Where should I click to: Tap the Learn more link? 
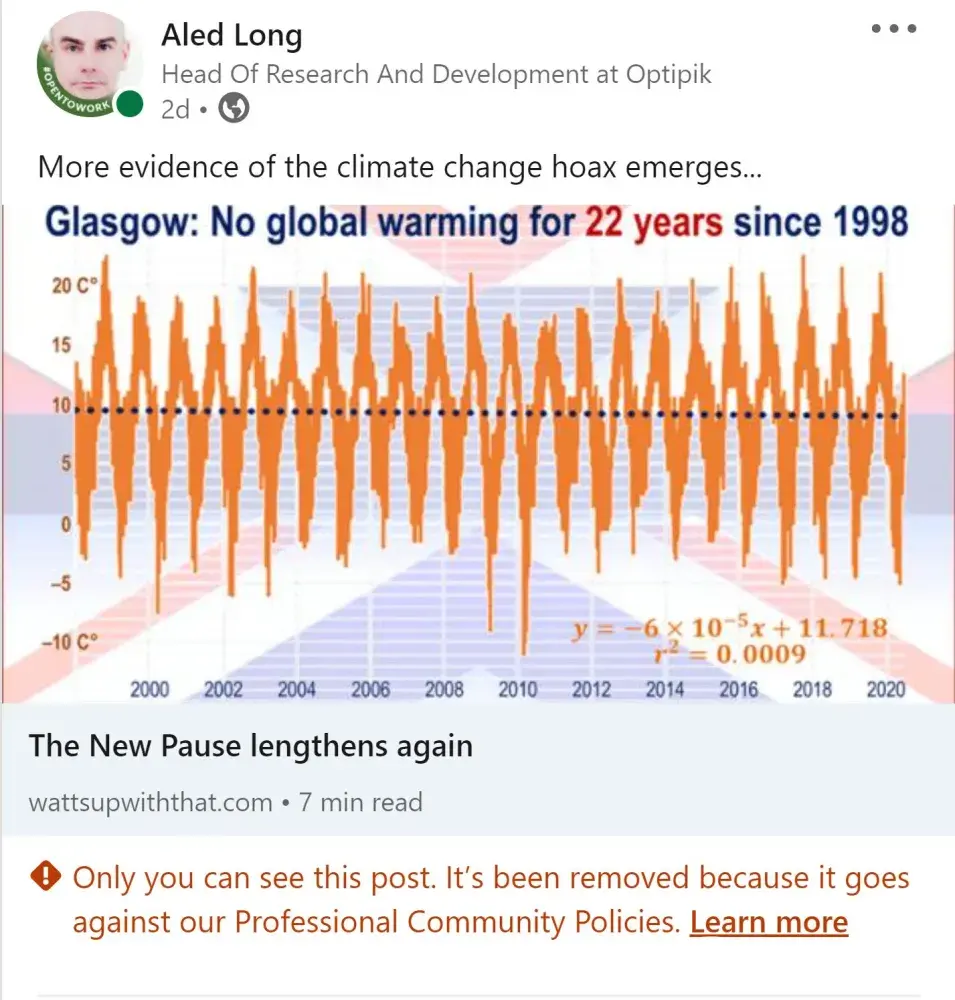768,921
